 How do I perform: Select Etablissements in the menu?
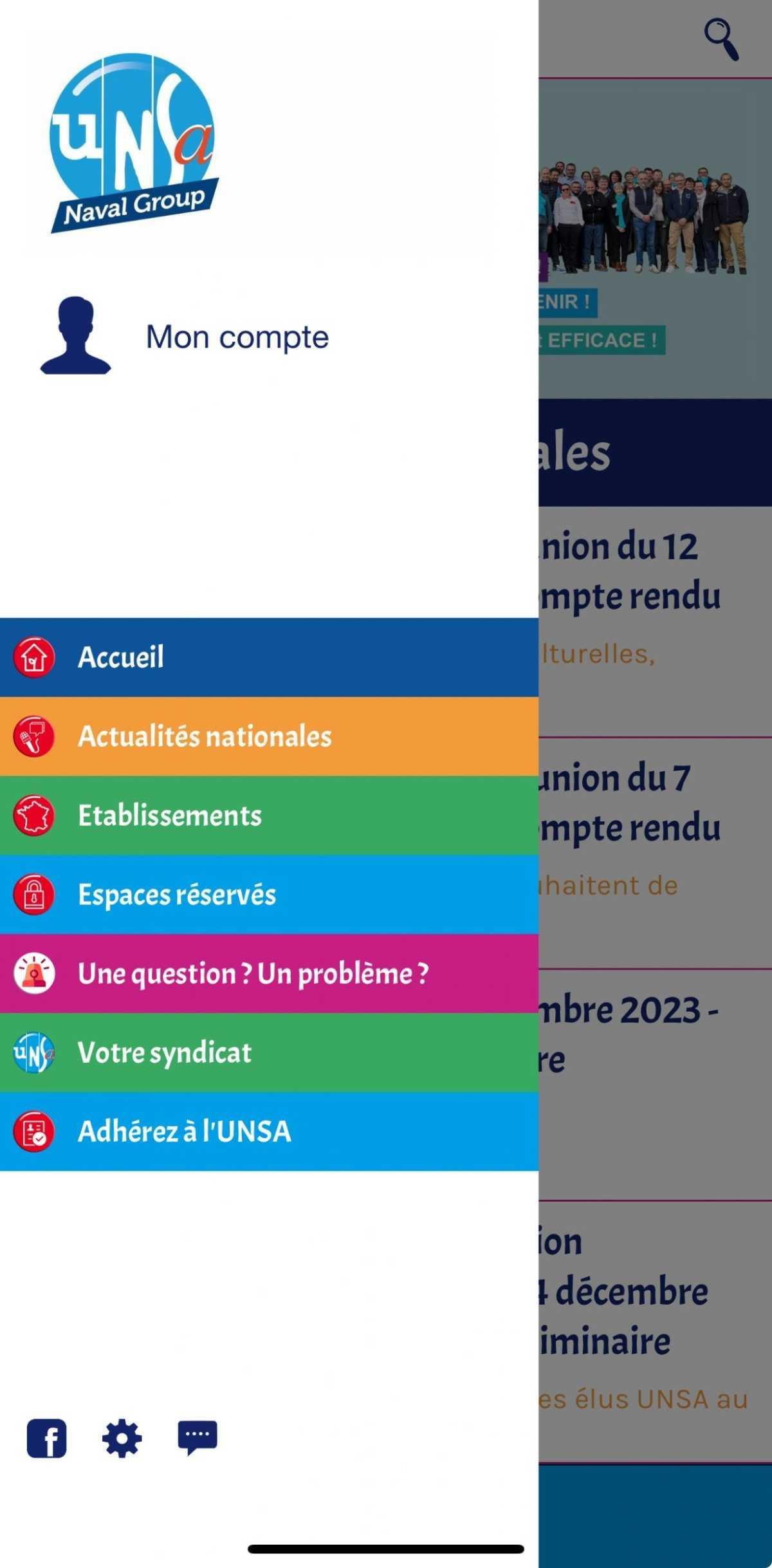click(269, 816)
